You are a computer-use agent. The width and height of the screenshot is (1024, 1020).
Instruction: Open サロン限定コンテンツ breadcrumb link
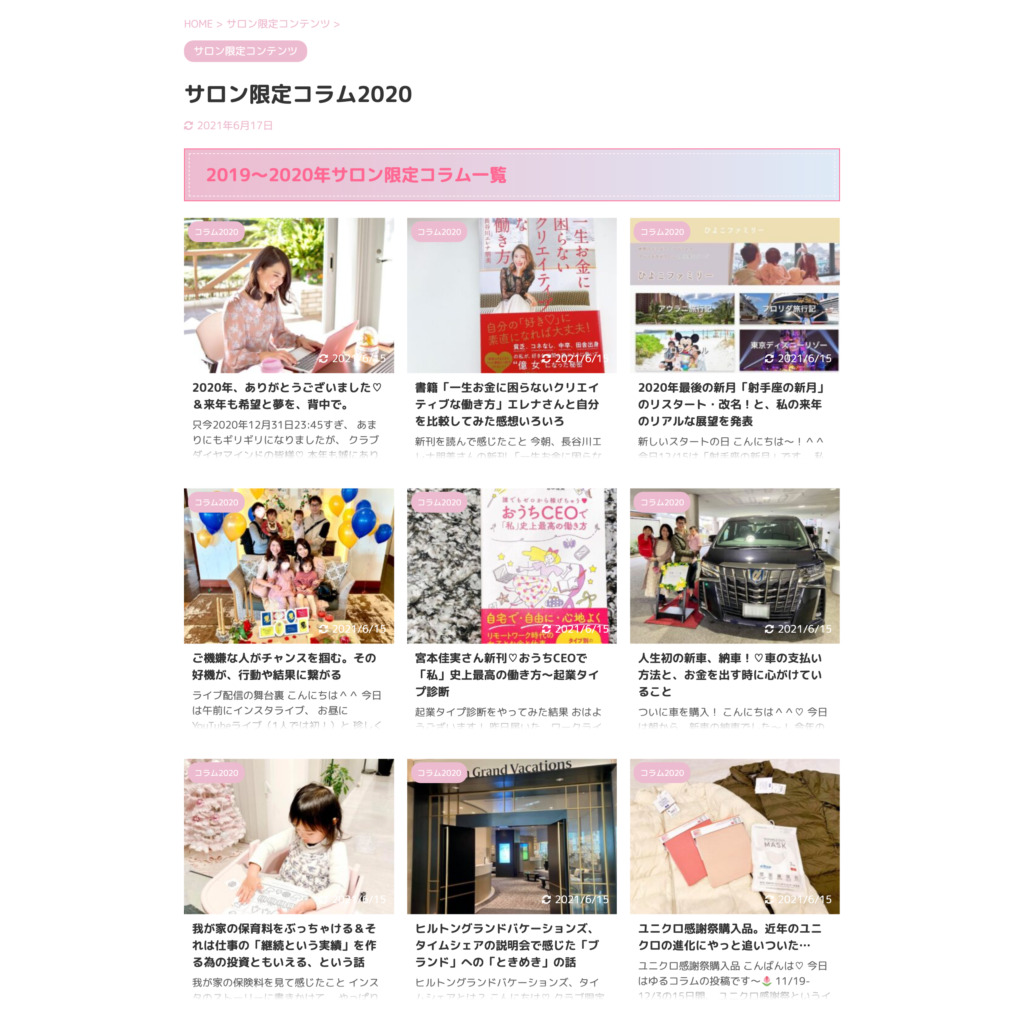coord(277,24)
